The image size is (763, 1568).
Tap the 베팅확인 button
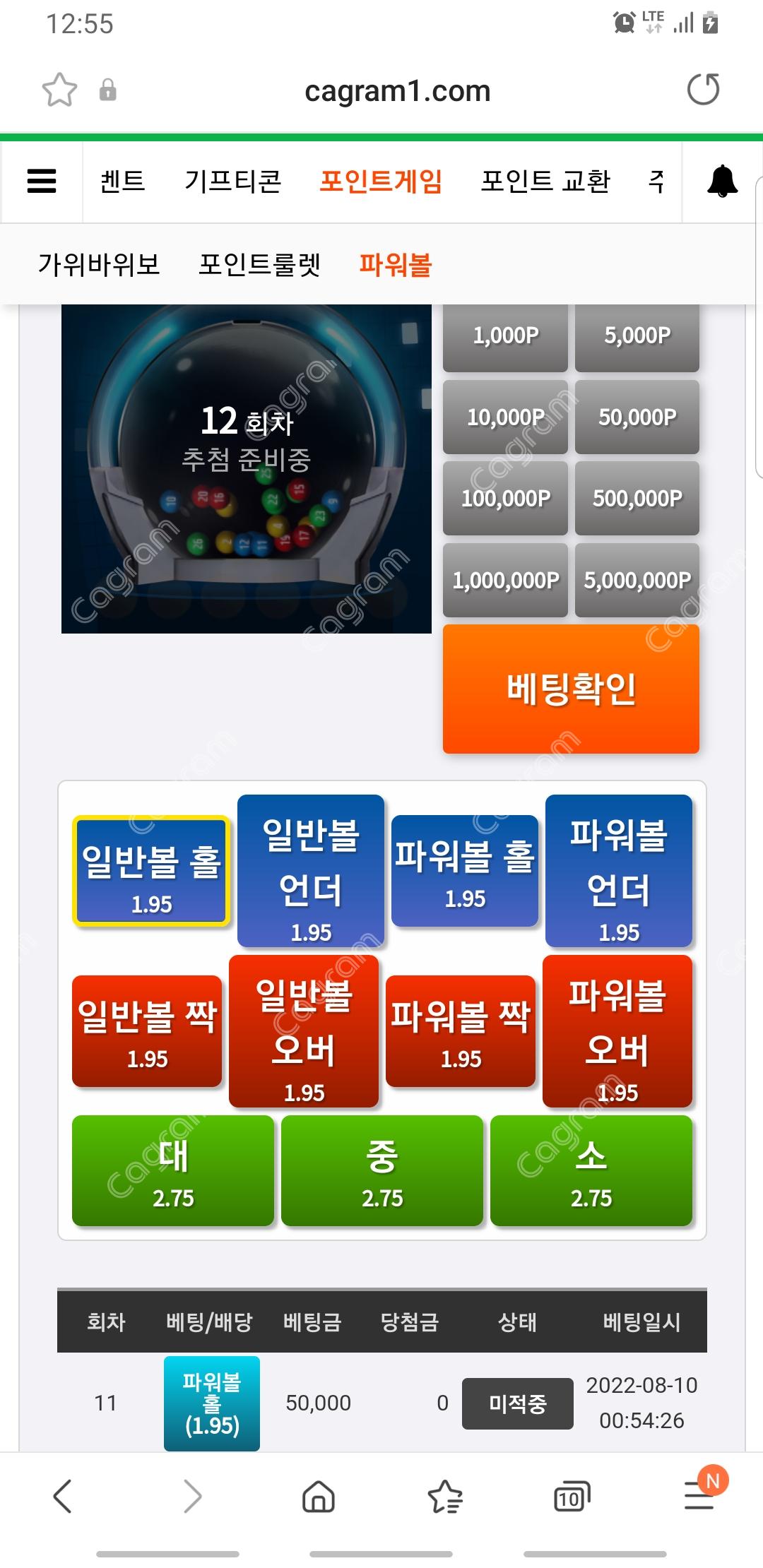coord(571,689)
